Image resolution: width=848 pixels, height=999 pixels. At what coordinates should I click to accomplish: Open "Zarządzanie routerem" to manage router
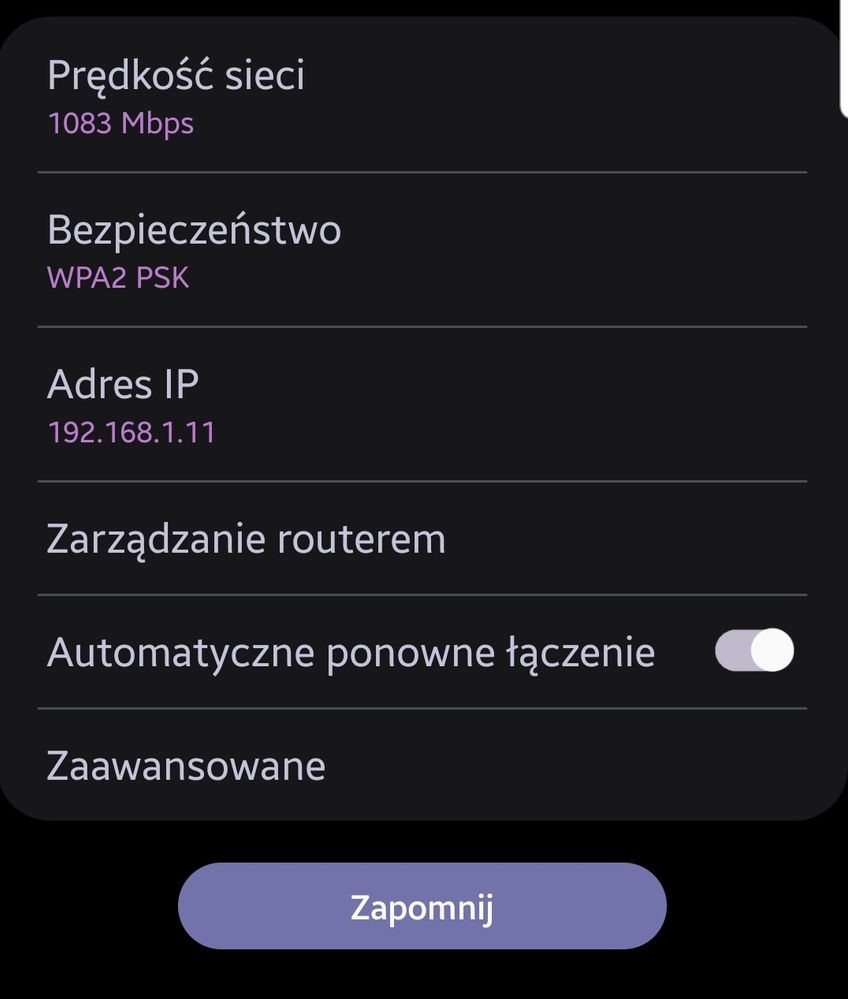(246, 537)
